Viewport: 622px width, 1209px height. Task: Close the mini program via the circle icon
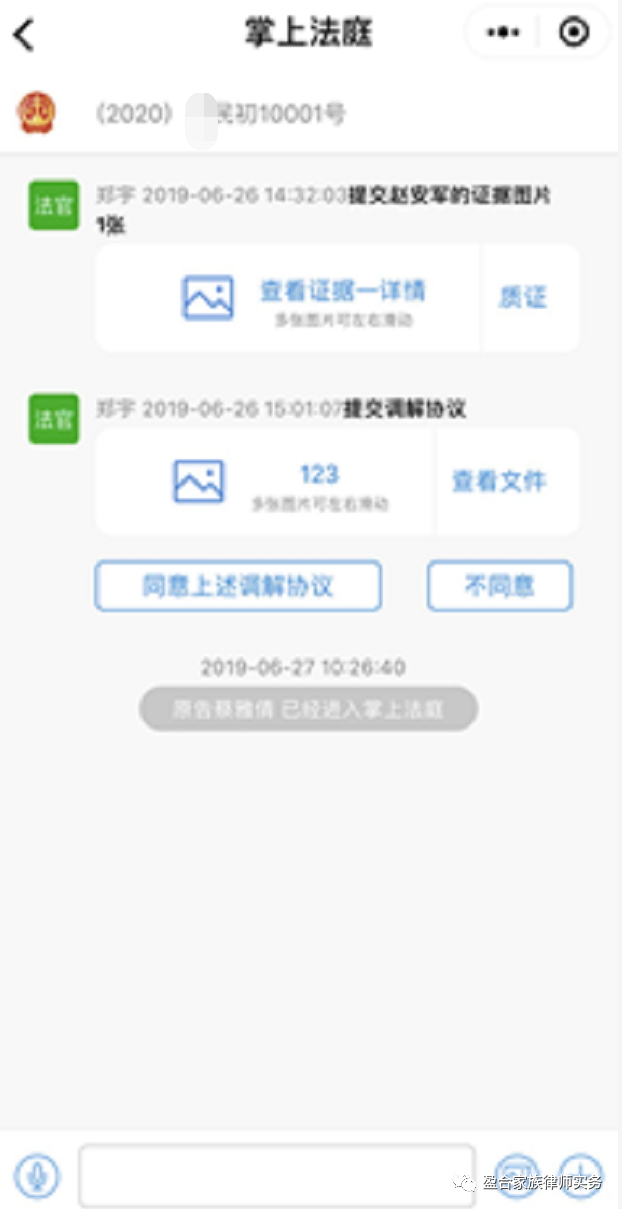pos(574,32)
